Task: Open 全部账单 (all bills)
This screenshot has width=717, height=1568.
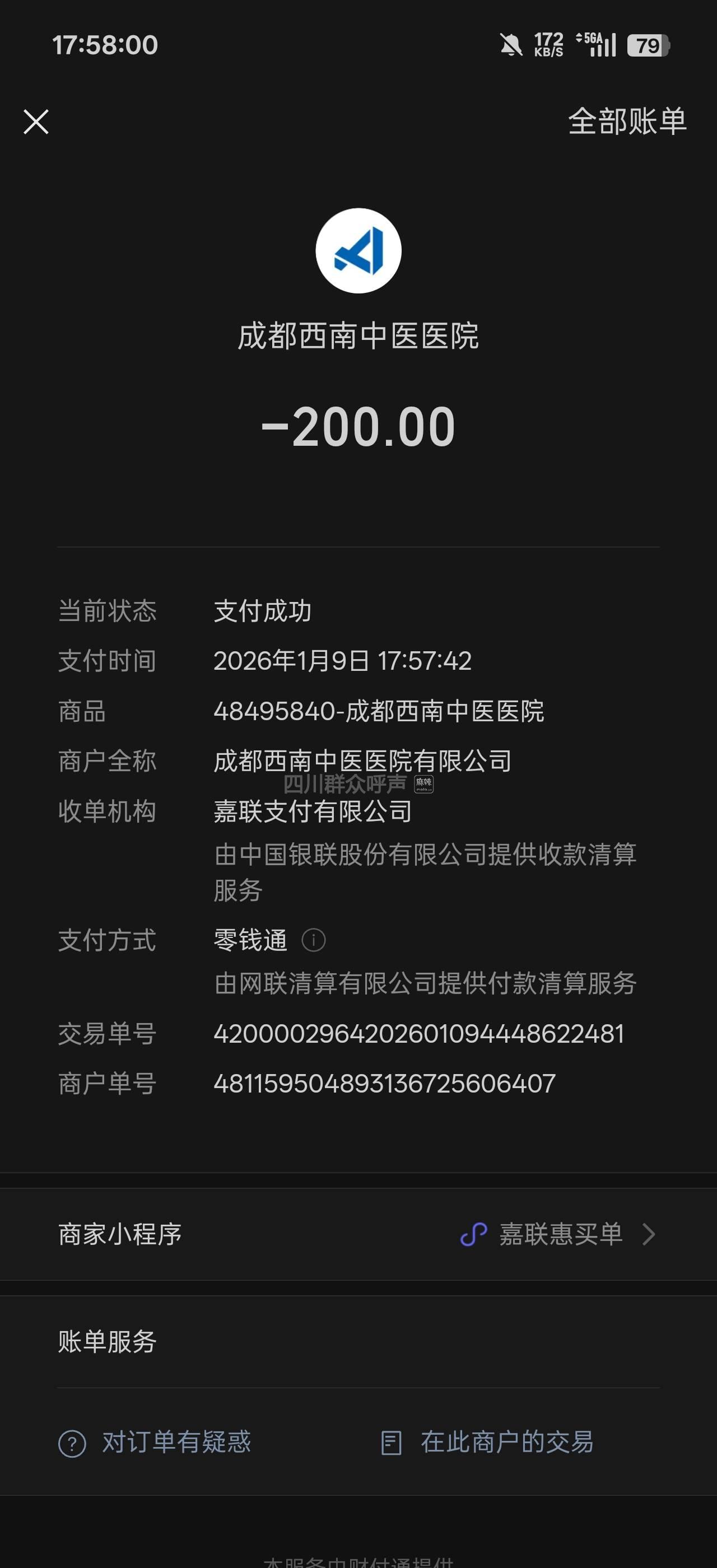Action: pos(627,121)
